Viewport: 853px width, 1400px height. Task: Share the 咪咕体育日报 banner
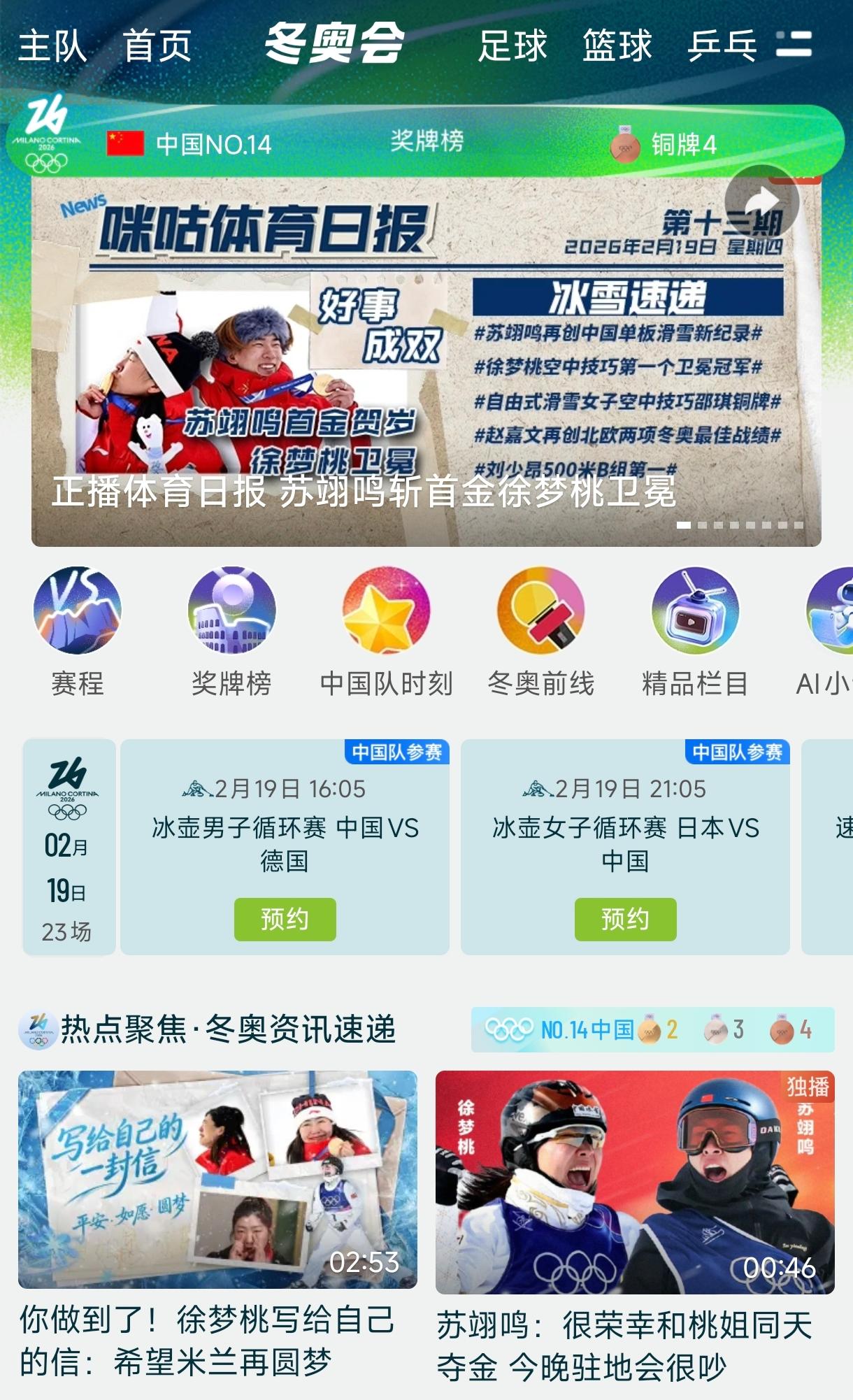(762, 202)
